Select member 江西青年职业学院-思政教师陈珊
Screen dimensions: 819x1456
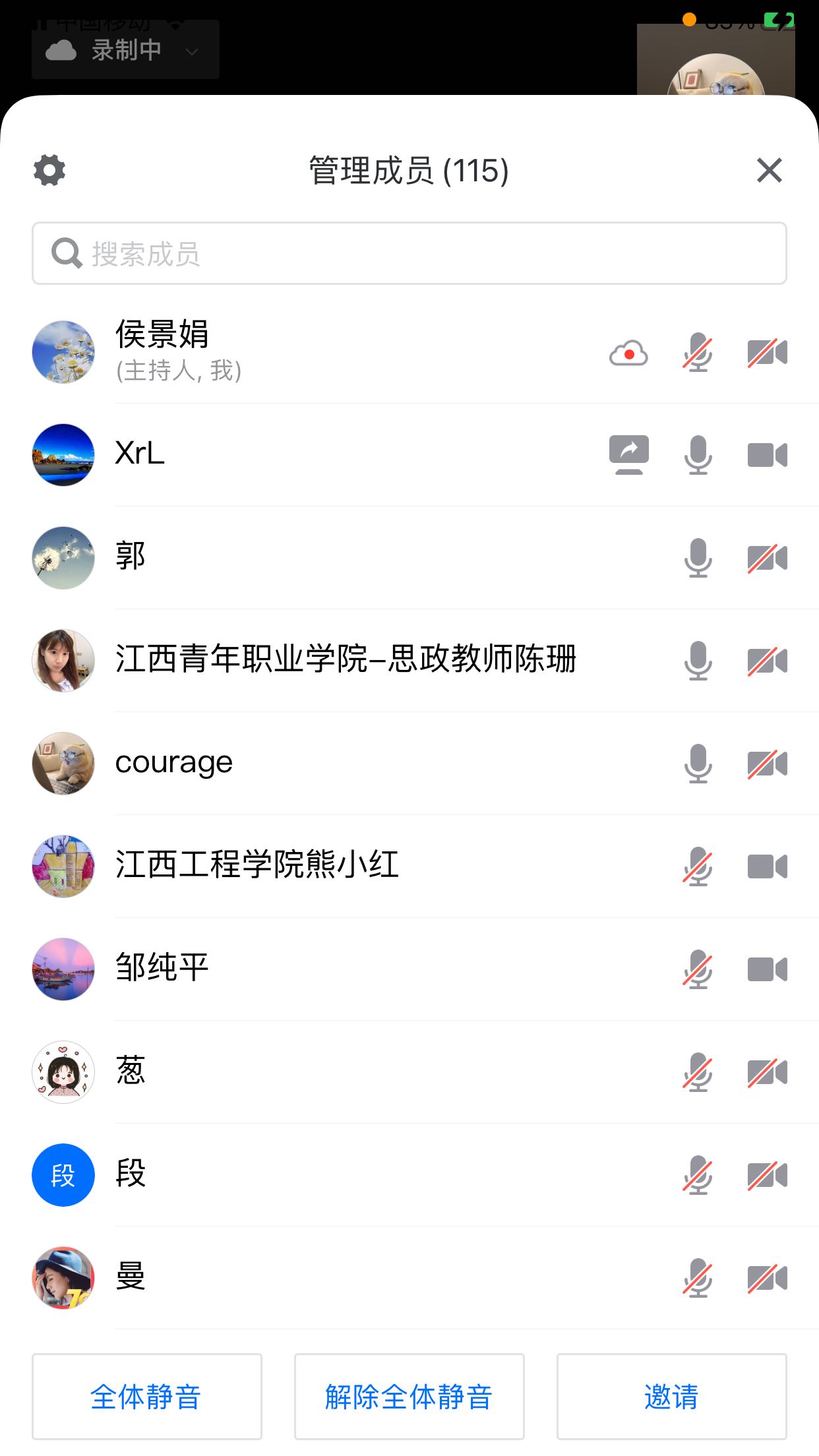(346, 659)
